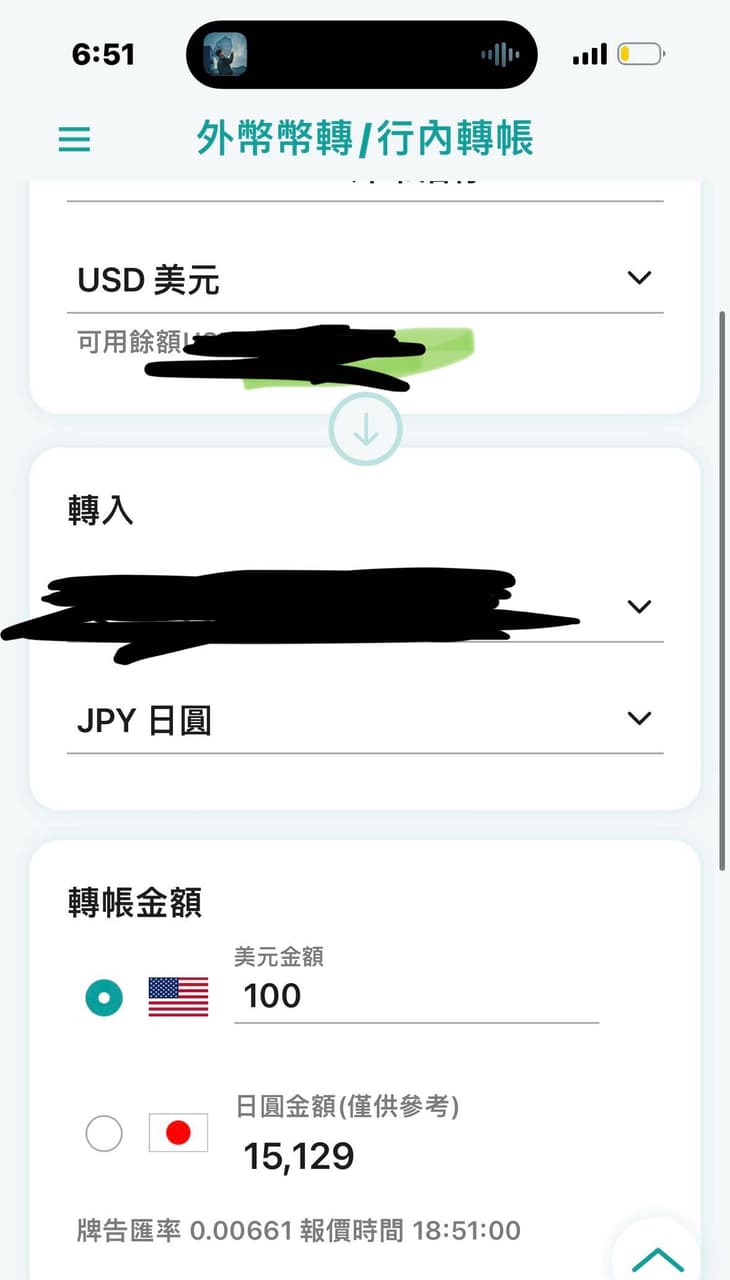Open the USD 美元 currency dropdown
Image resolution: width=730 pixels, height=1280 pixels.
[x=639, y=278]
